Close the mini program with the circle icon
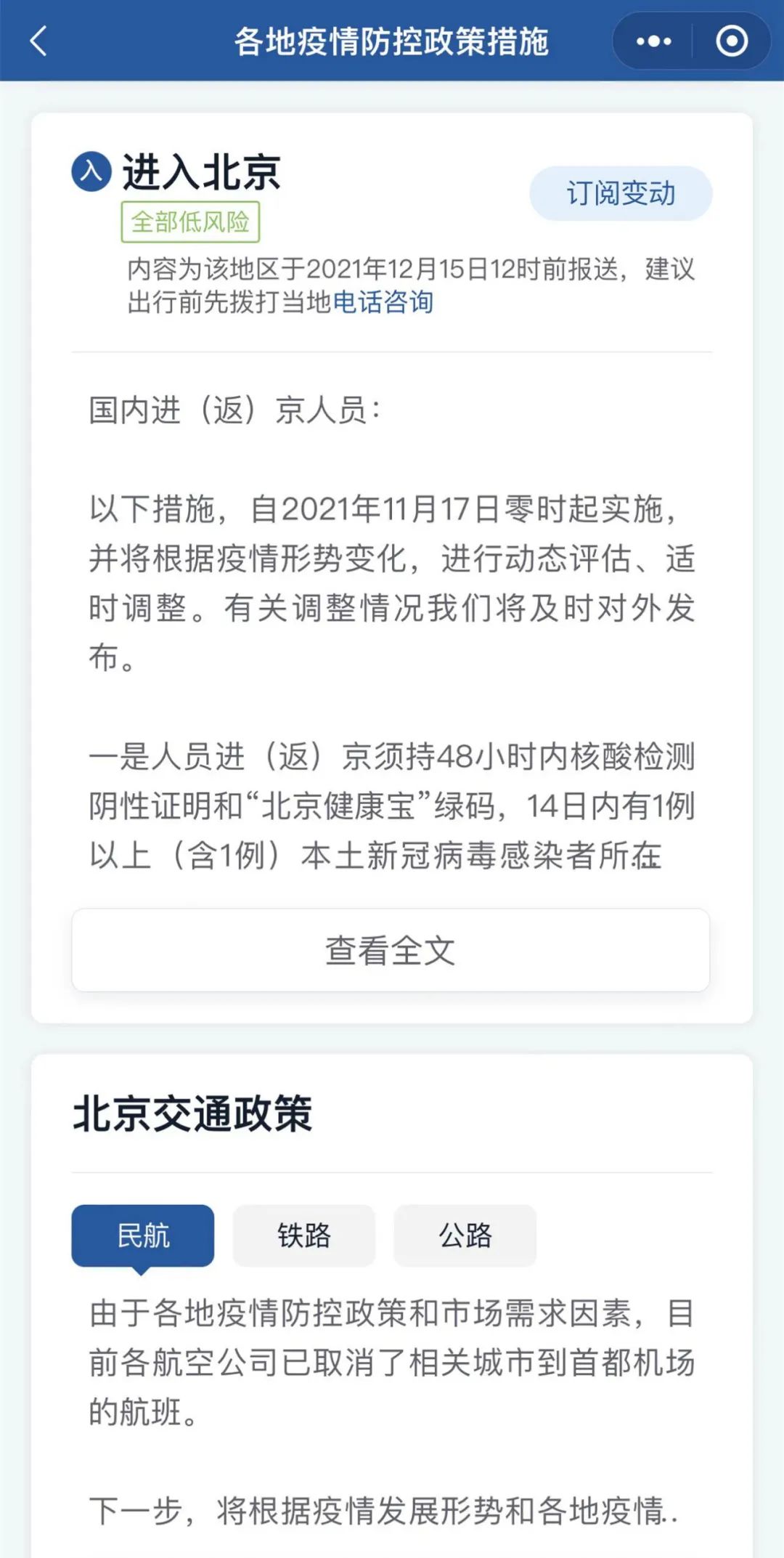Image resolution: width=784 pixels, height=1558 pixels. tap(731, 41)
